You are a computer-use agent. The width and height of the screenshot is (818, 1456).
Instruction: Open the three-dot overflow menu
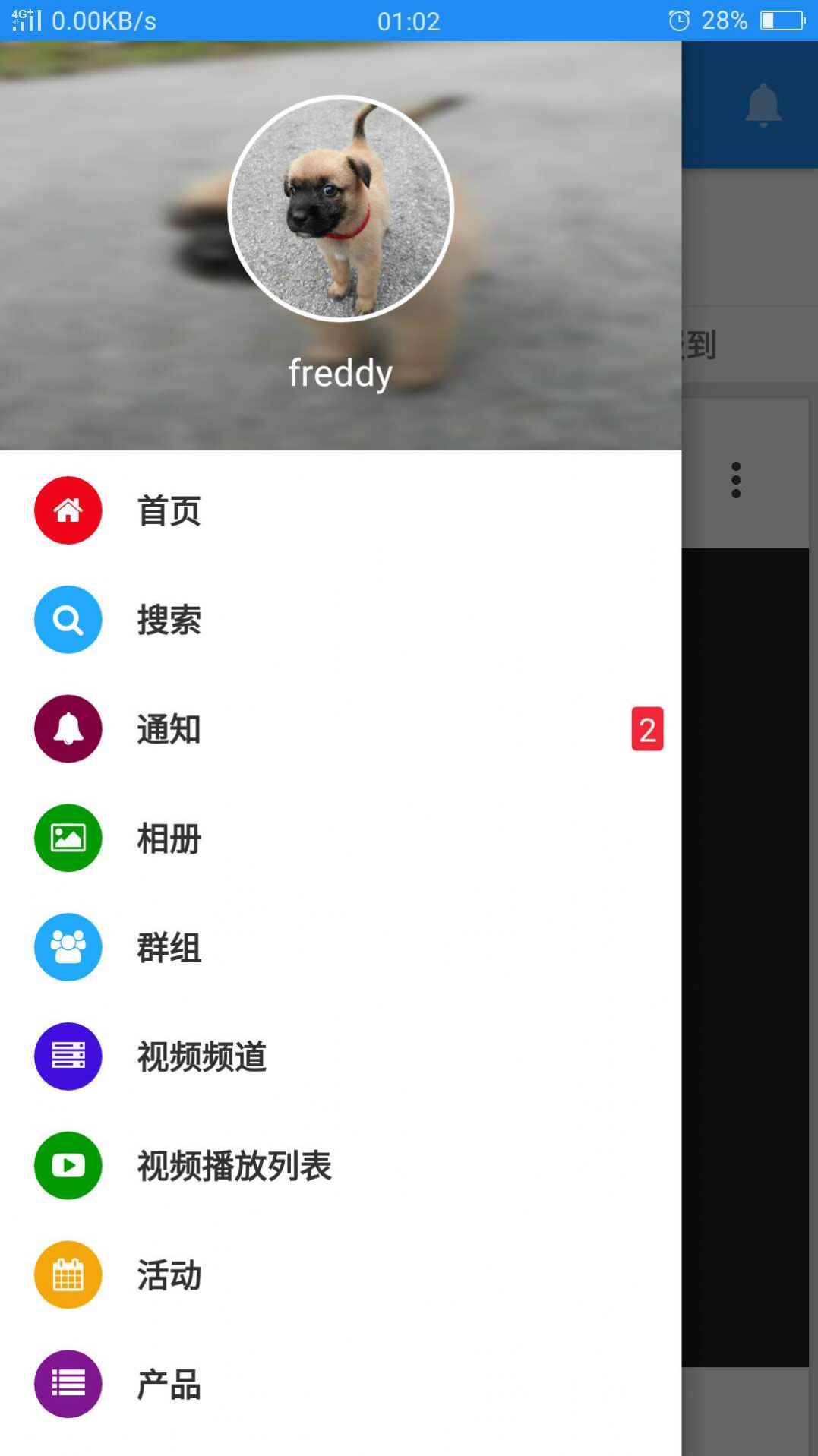coord(735,480)
